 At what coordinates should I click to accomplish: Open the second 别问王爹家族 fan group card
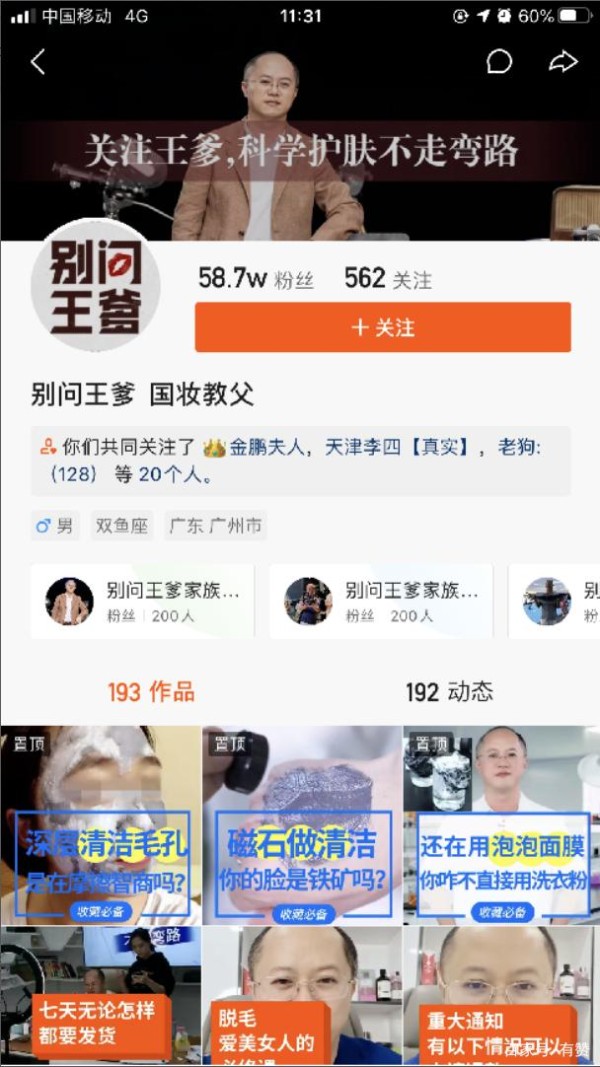[381, 601]
